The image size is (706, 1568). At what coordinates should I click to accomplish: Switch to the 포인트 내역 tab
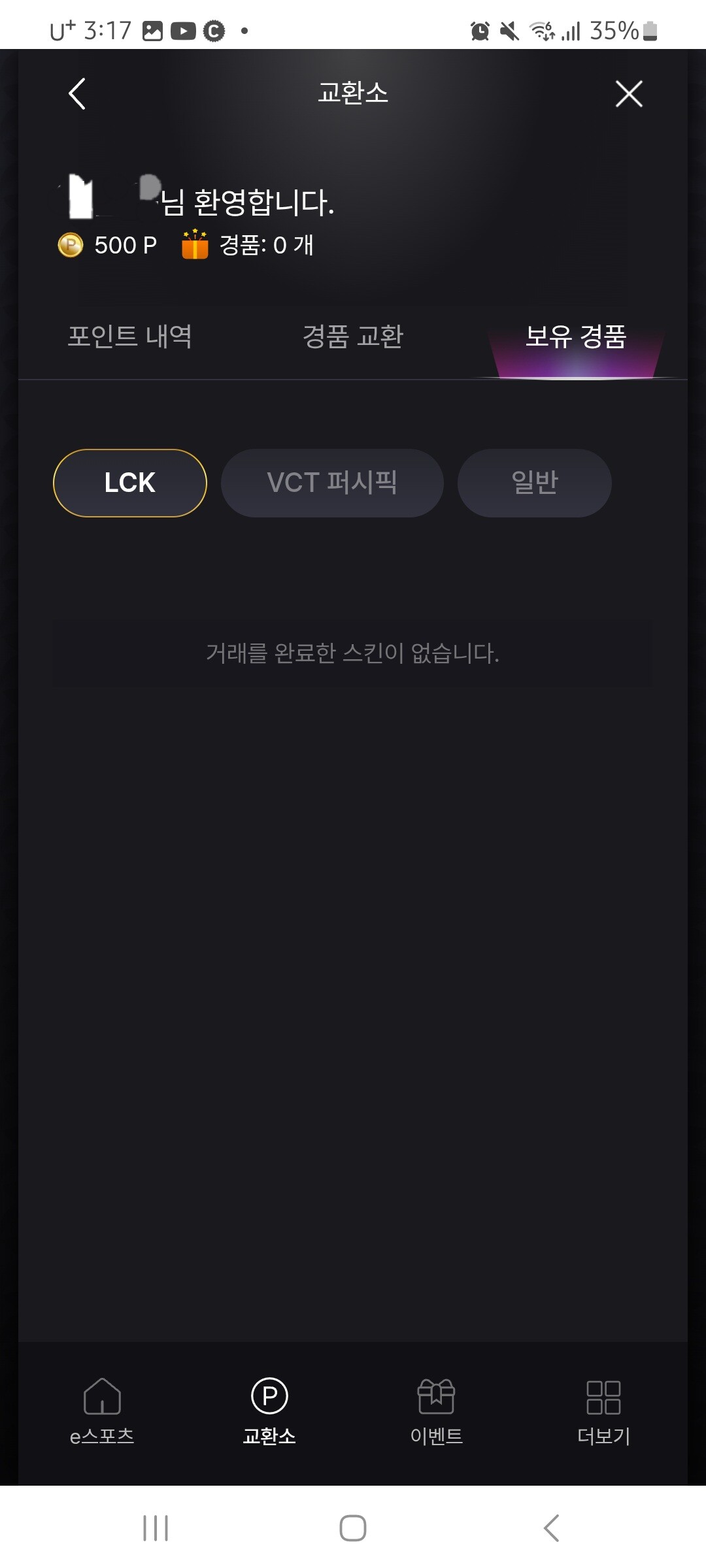(x=130, y=336)
